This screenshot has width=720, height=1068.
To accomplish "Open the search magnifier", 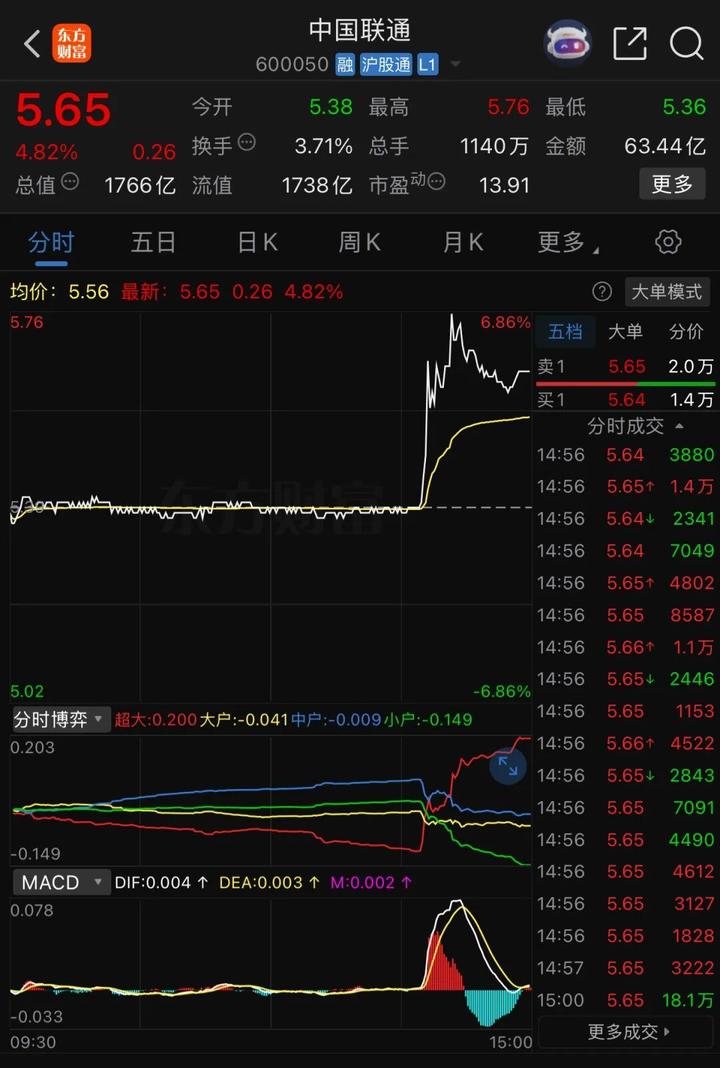I will coord(687,44).
